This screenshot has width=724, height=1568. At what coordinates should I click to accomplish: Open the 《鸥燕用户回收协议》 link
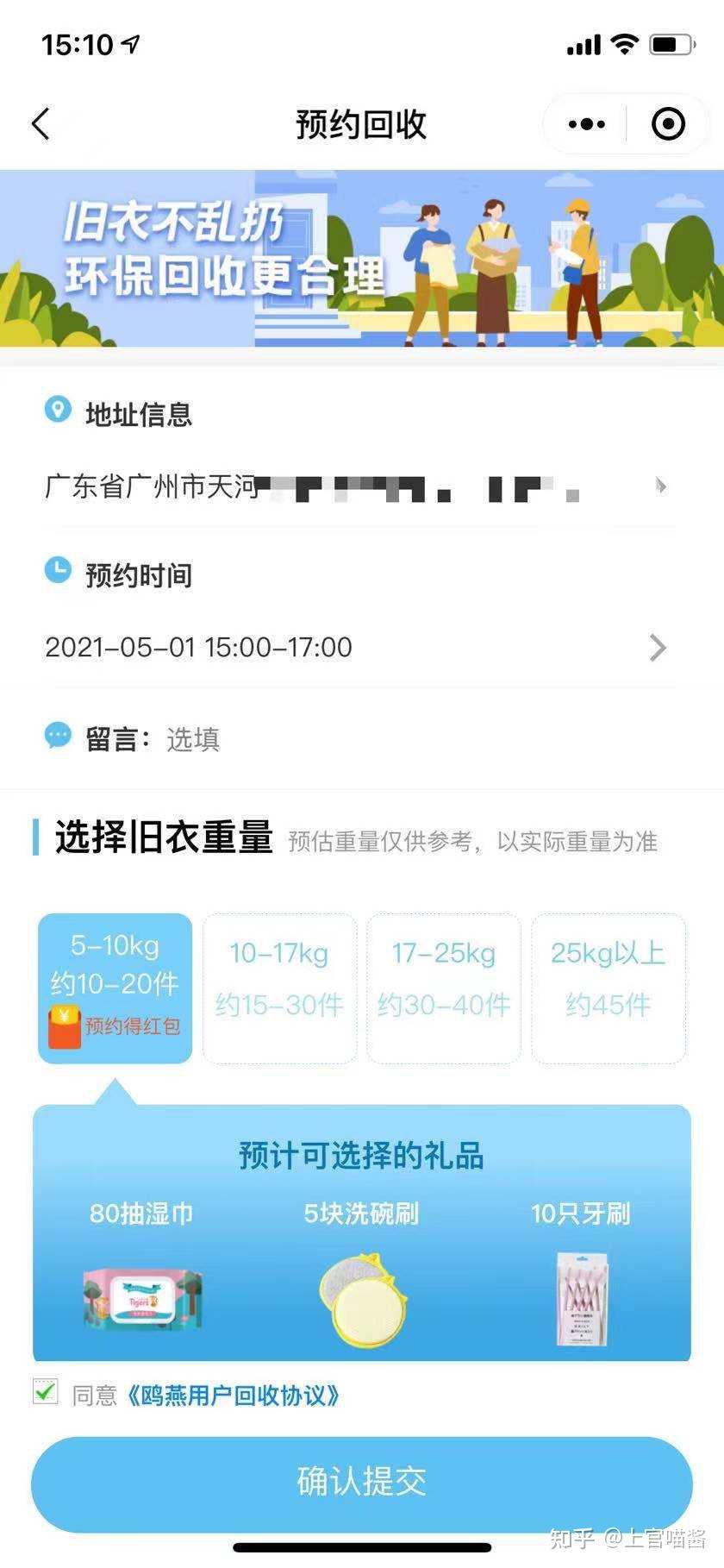[233, 1396]
